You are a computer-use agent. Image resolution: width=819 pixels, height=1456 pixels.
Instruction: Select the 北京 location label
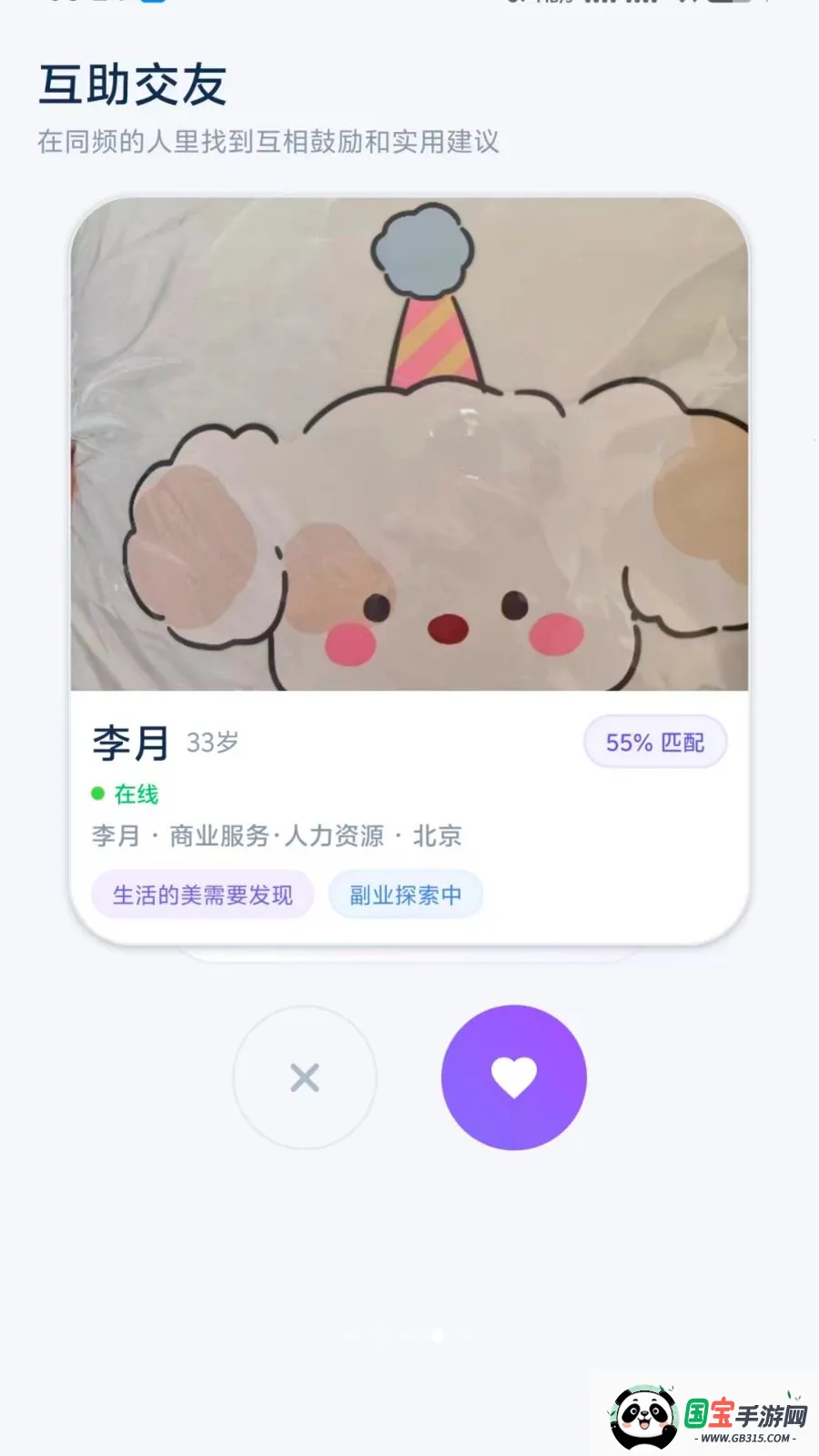[x=439, y=834]
